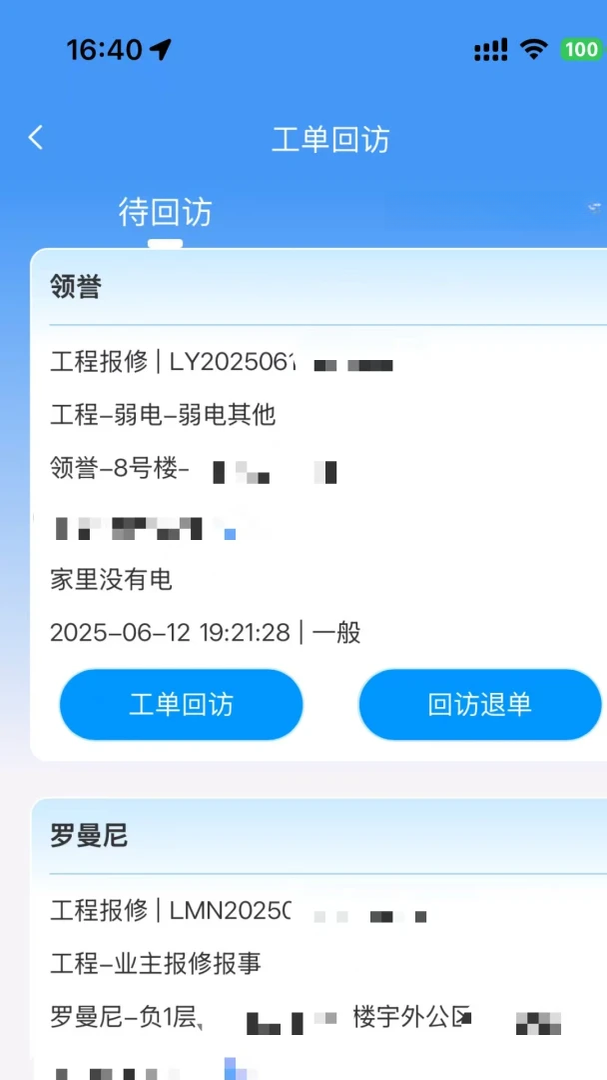Tap 工单回访 button on 领誉 order
This screenshot has height=1080, width=607.
(181, 705)
